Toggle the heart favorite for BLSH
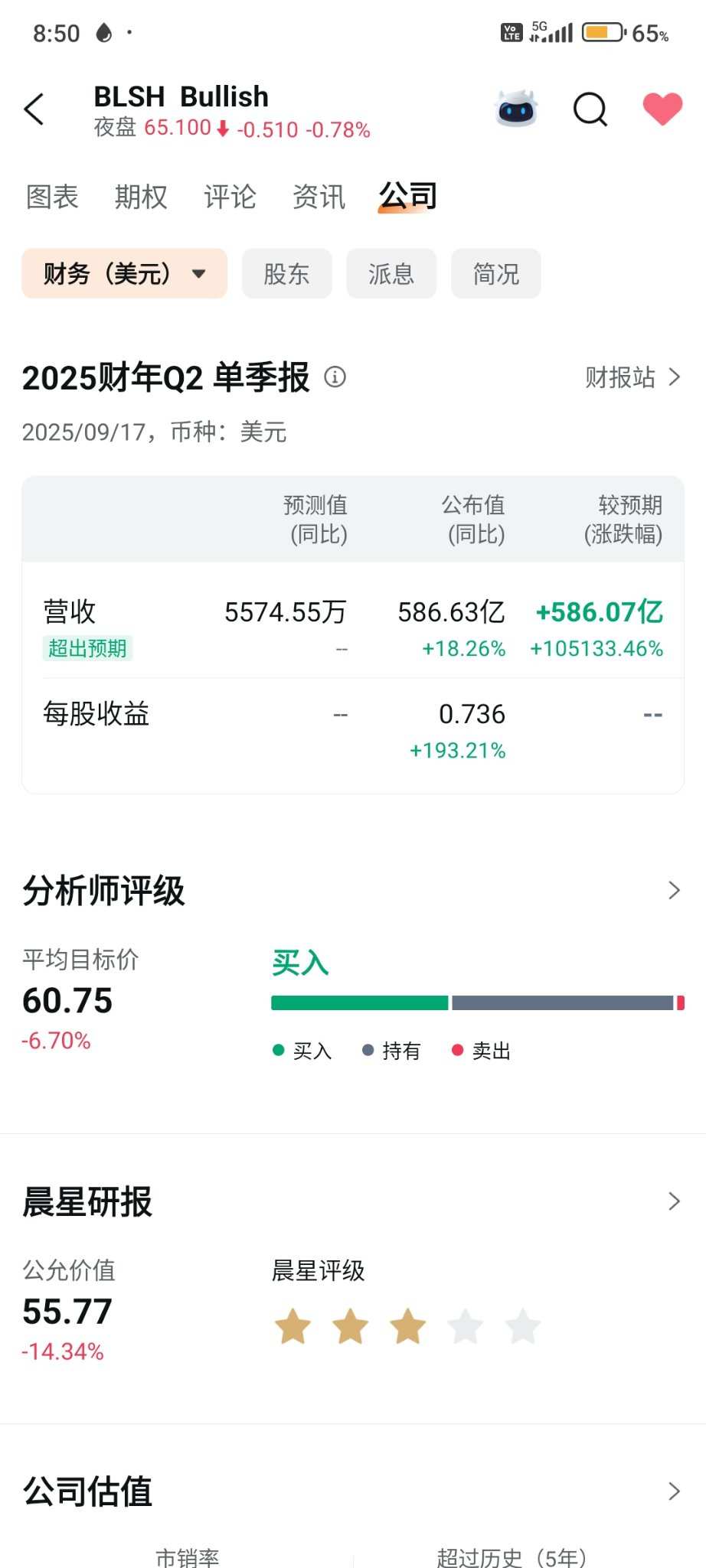 tap(662, 109)
